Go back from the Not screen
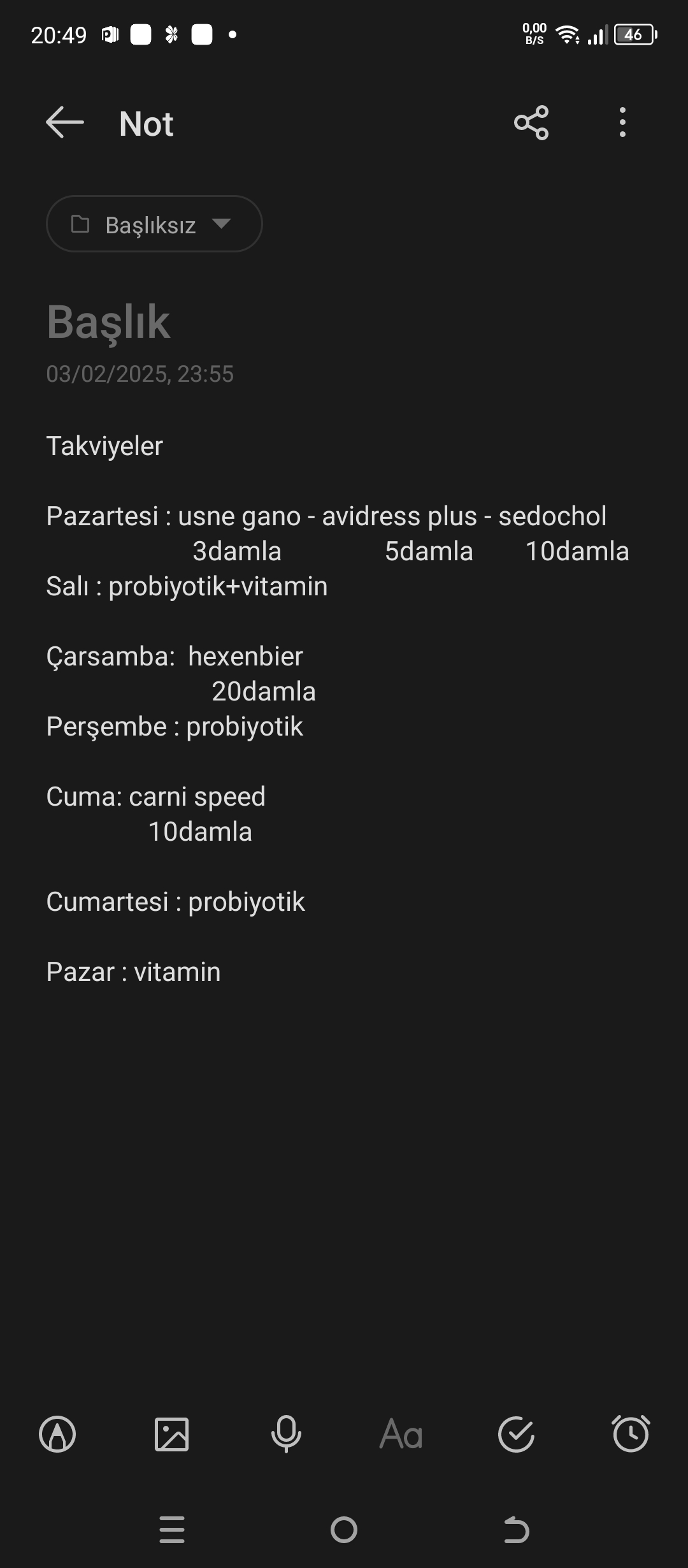 coord(65,122)
